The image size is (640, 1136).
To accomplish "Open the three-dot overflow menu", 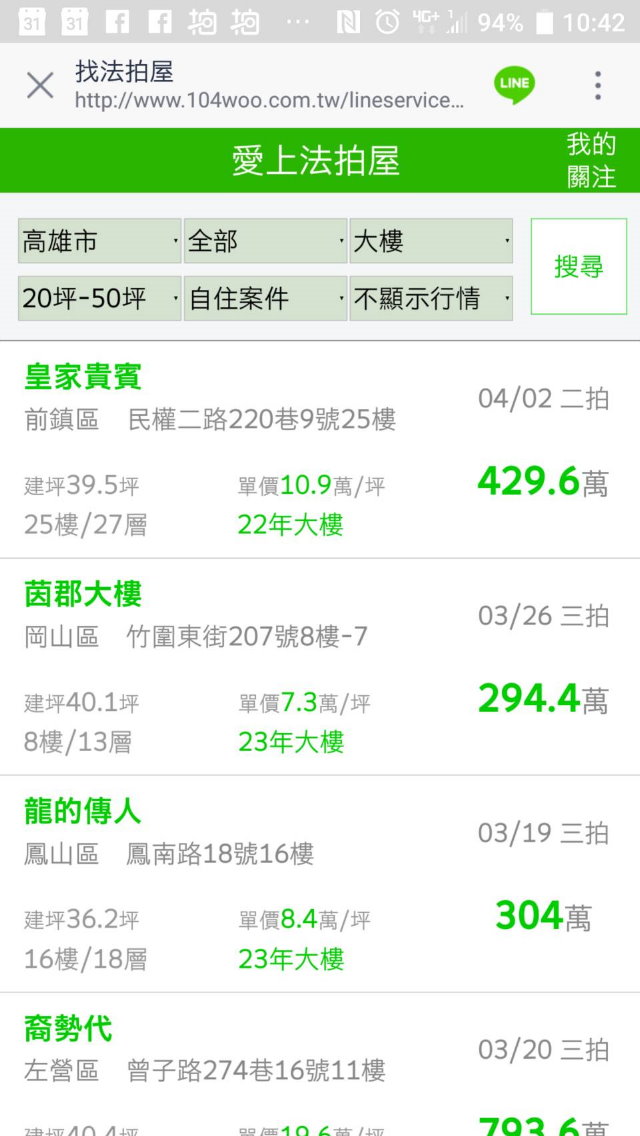I will [597, 85].
